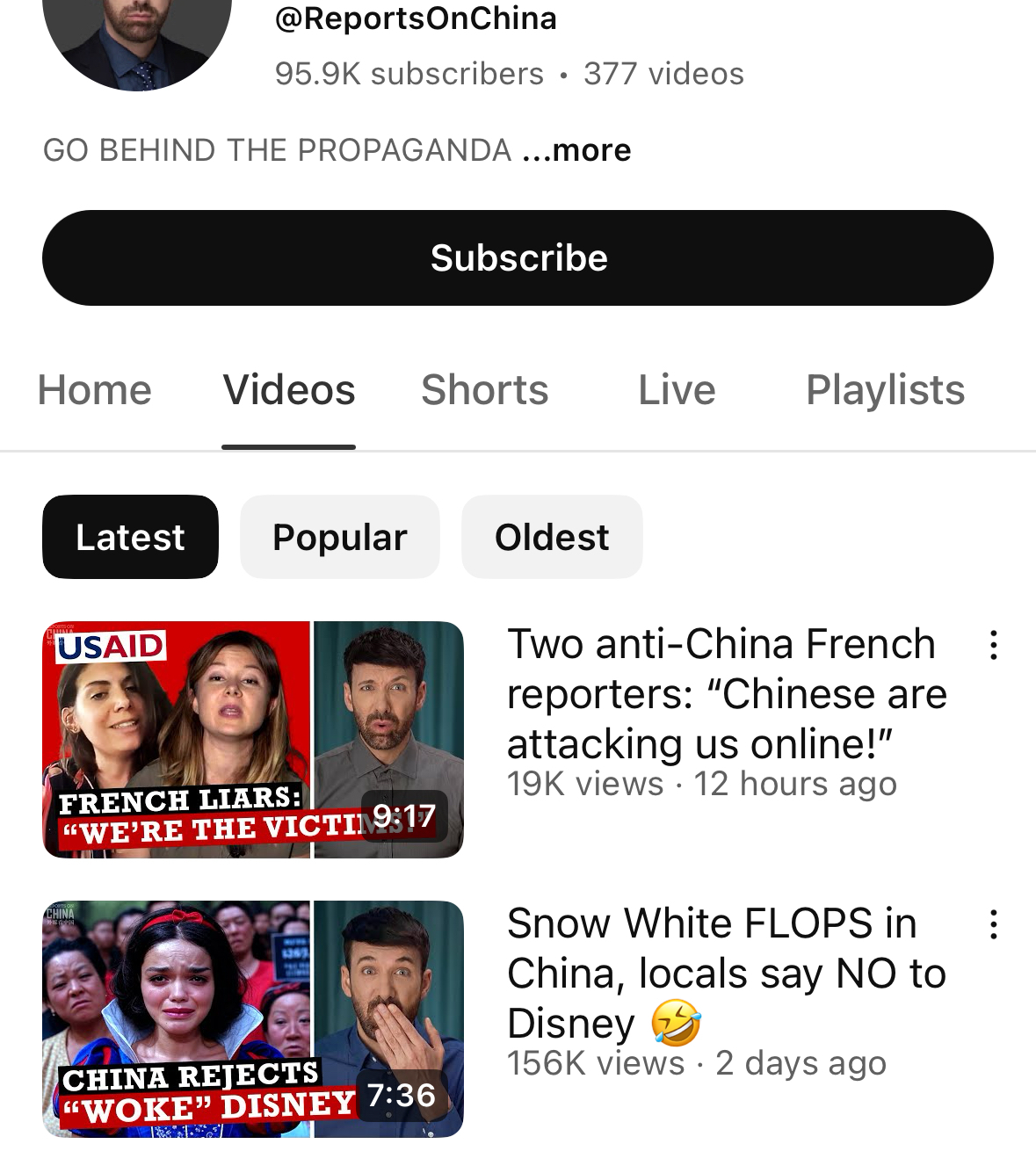Sort videos by Popular

pyautogui.click(x=340, y=537)
